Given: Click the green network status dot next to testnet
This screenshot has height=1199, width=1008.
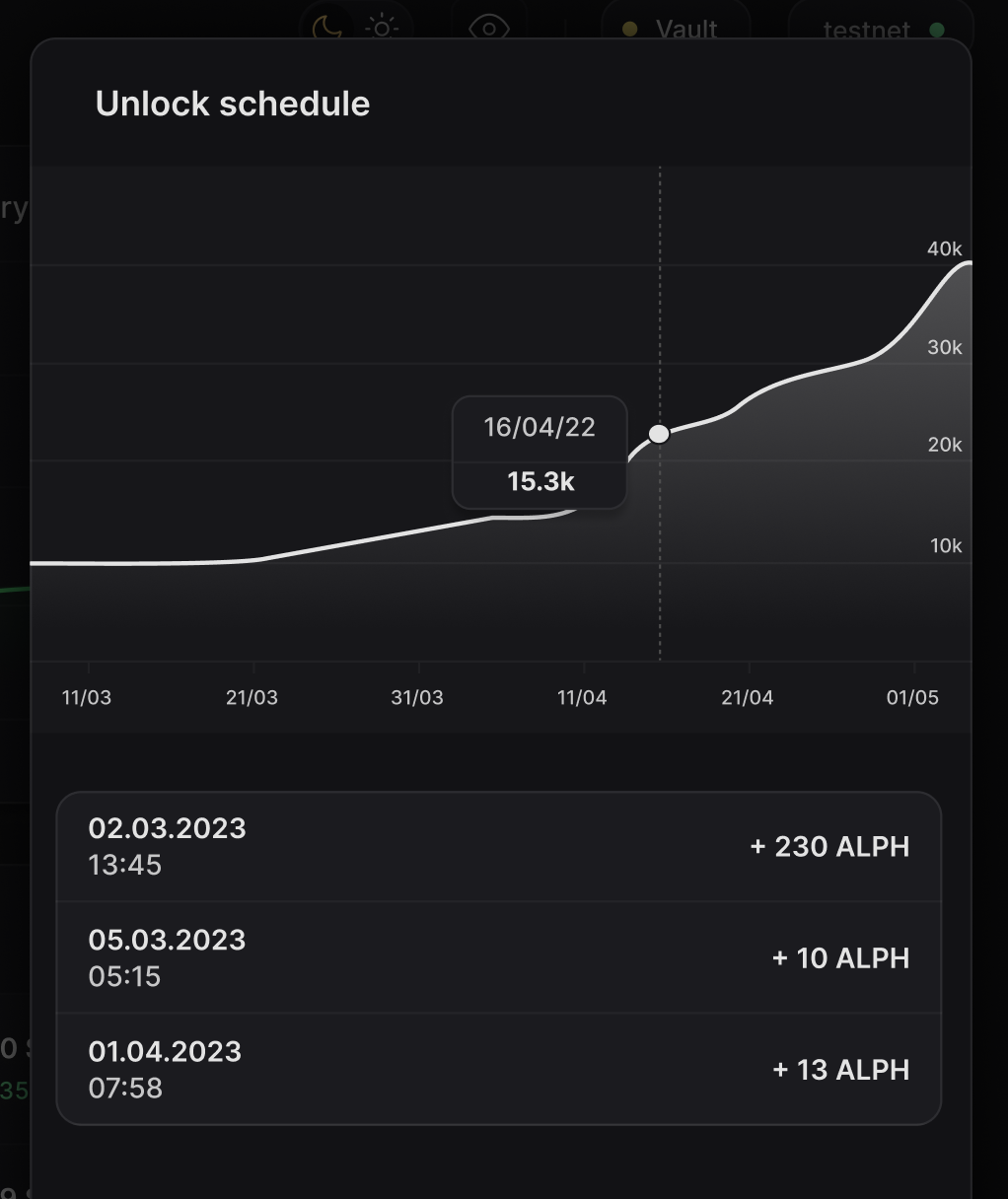Looking at the screenshot, I should (935, 31).
